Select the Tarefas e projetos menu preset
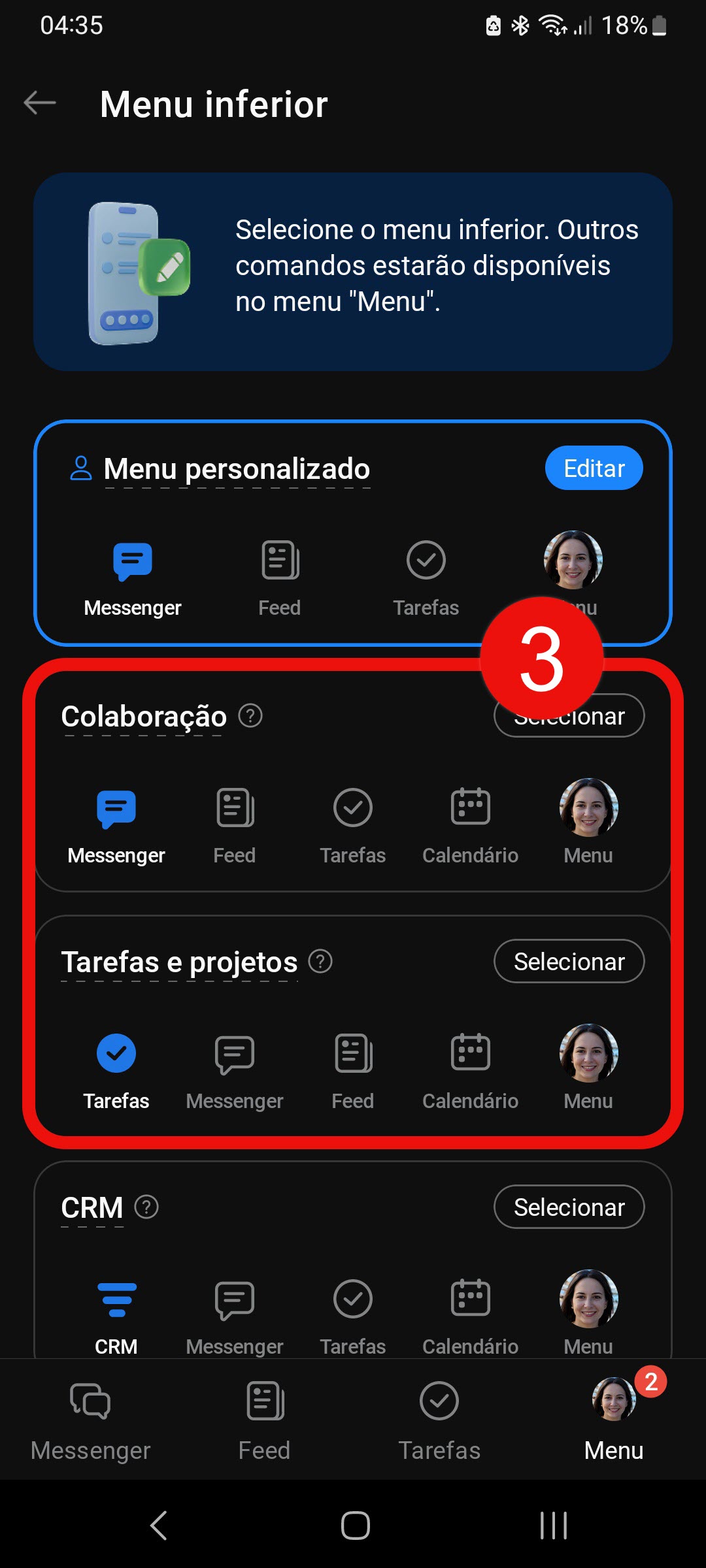Image resolution: width=706 pixels, height=1568 pixels. [x=569, y=961]
